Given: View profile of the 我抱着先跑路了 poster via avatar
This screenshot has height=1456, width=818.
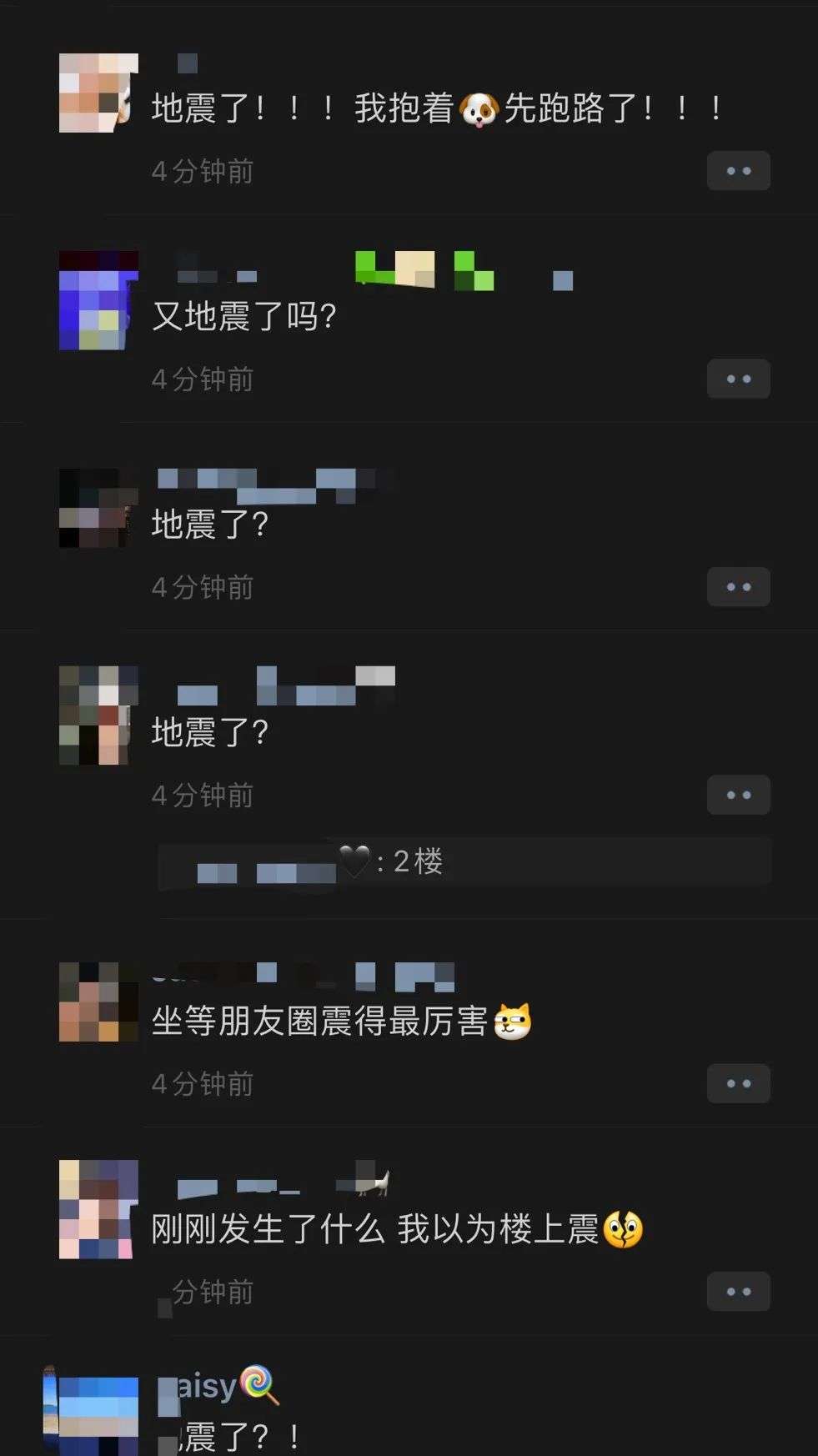Looking at the screenshot, I should tap(98, 93).
